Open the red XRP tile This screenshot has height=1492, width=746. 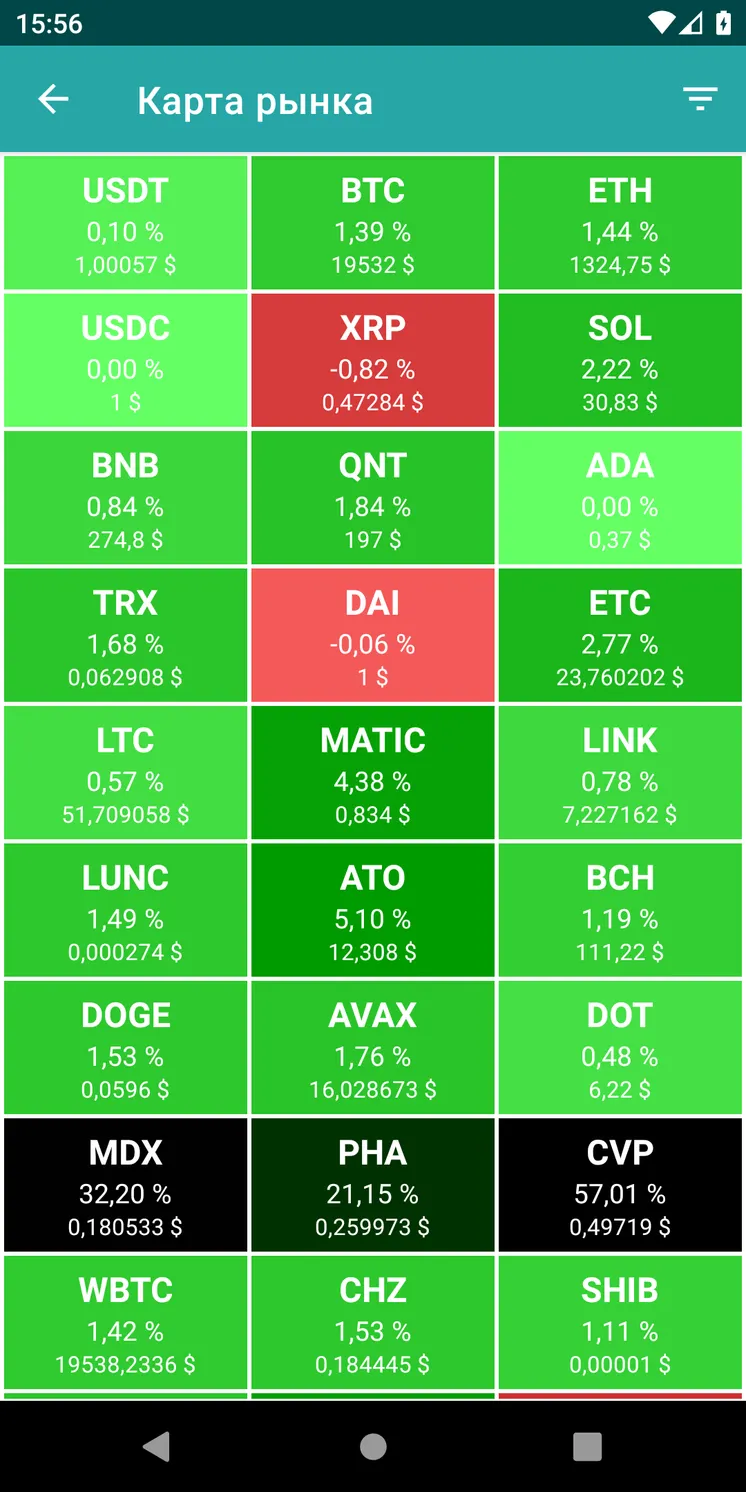(373, 360)
